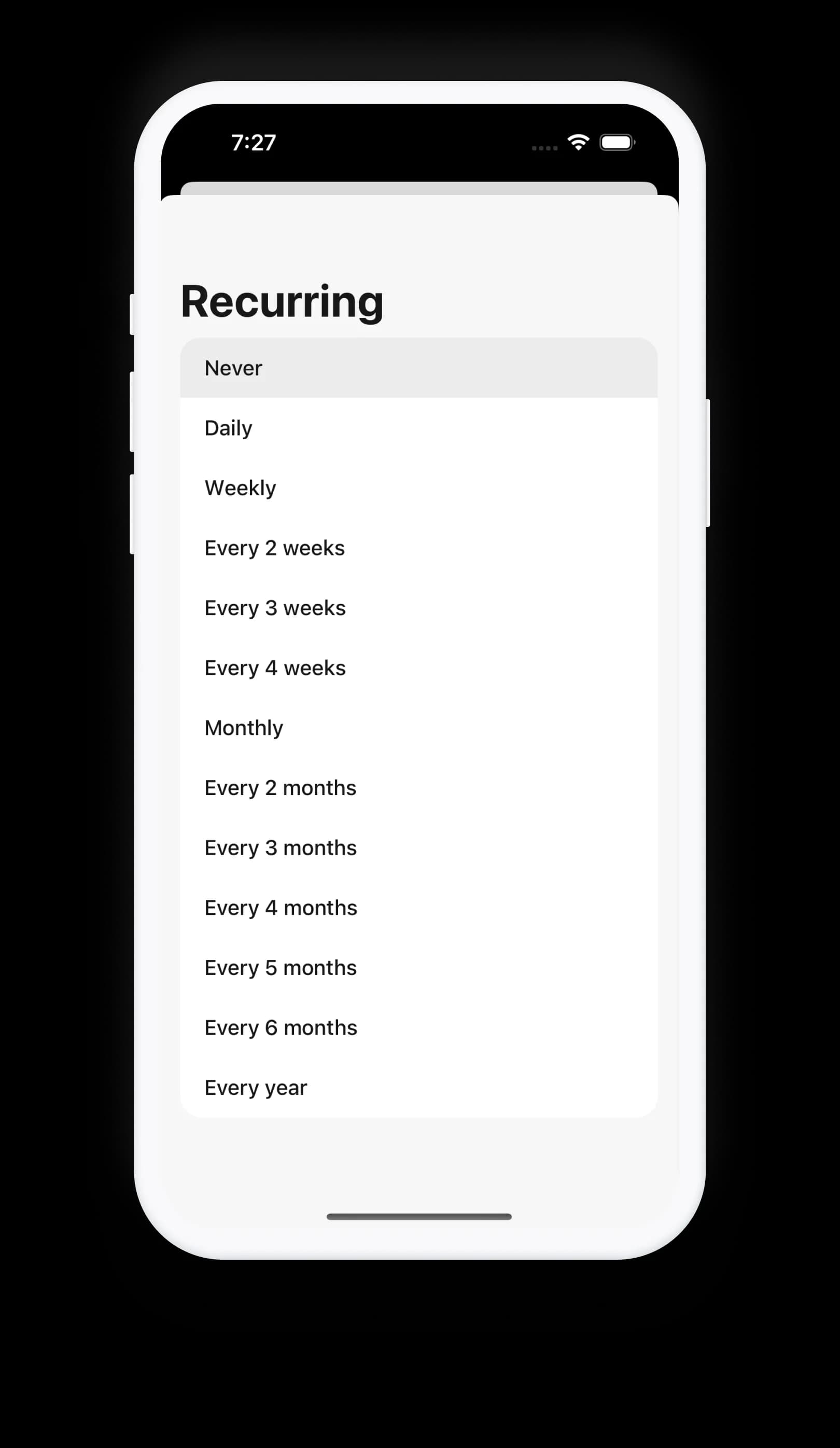The height and width of the screenshot is (1448, 840).
Task: Choose the Every year option
Action: pos(256,1088)
